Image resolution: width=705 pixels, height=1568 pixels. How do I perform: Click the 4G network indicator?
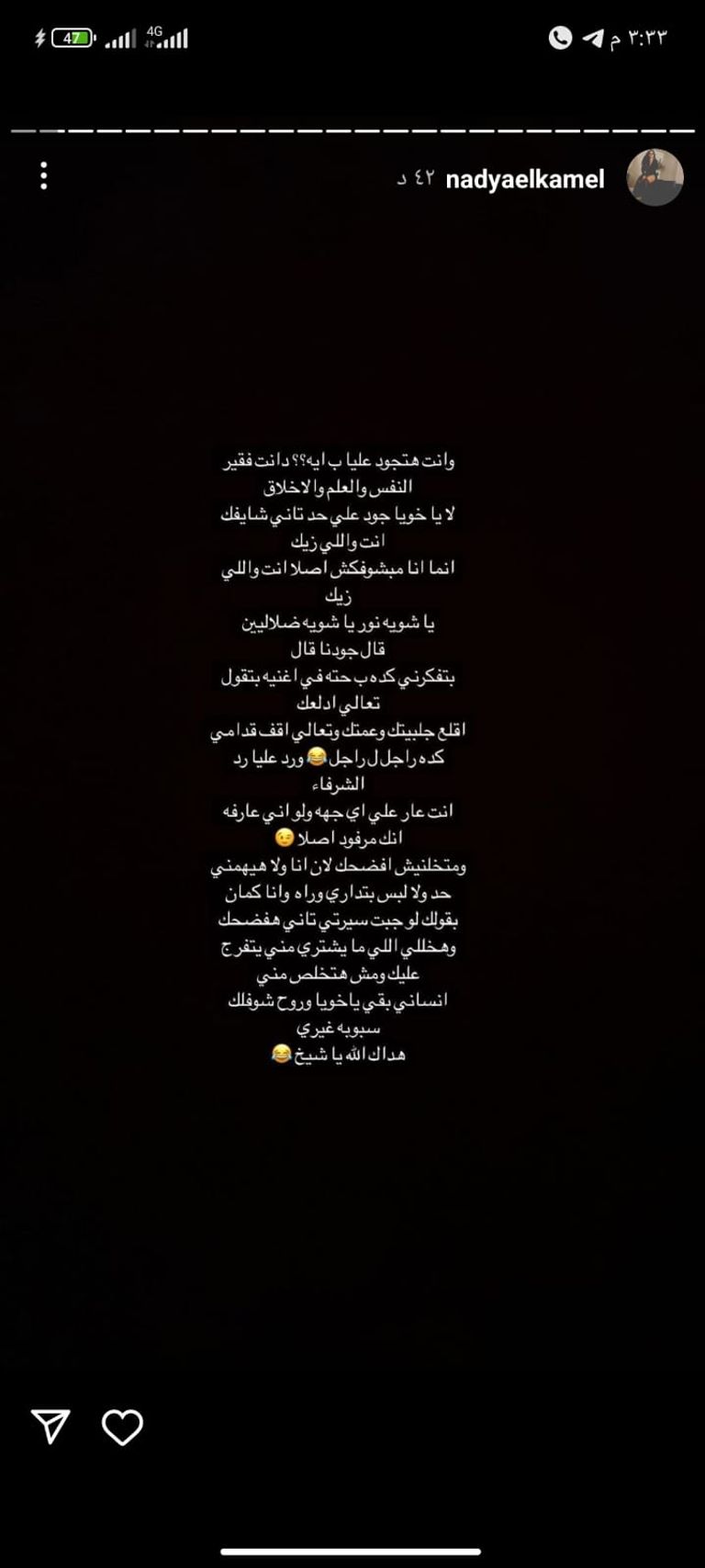pos(153,30)
